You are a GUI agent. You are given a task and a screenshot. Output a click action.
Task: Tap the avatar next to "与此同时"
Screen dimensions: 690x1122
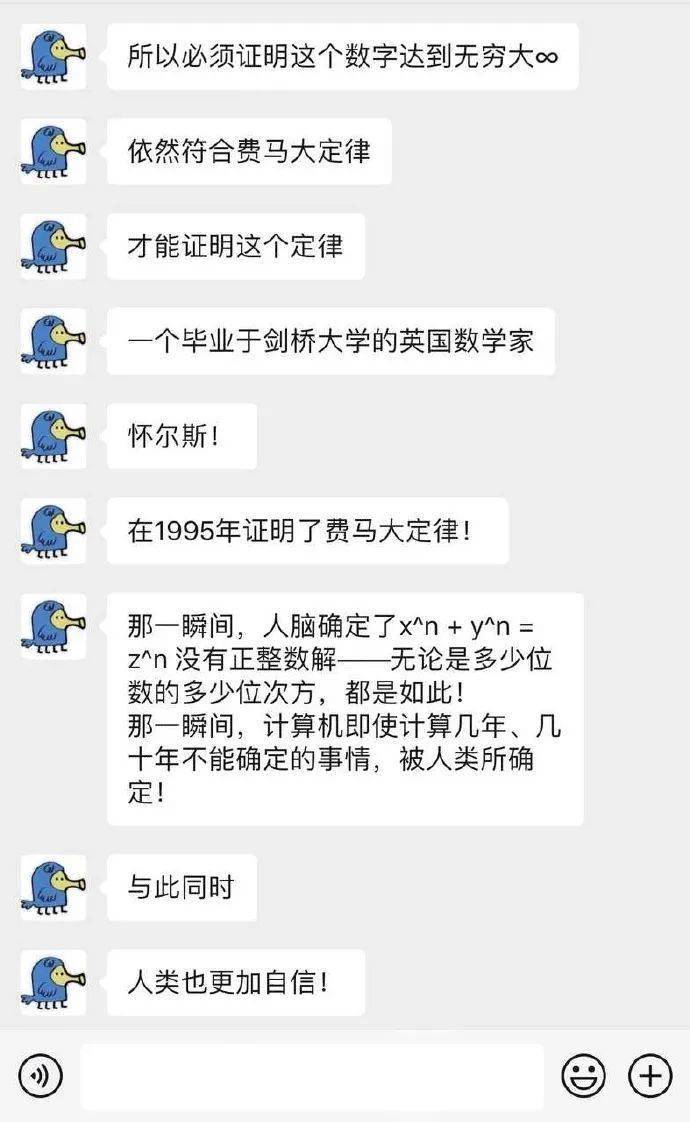click(x=54, y=887)
